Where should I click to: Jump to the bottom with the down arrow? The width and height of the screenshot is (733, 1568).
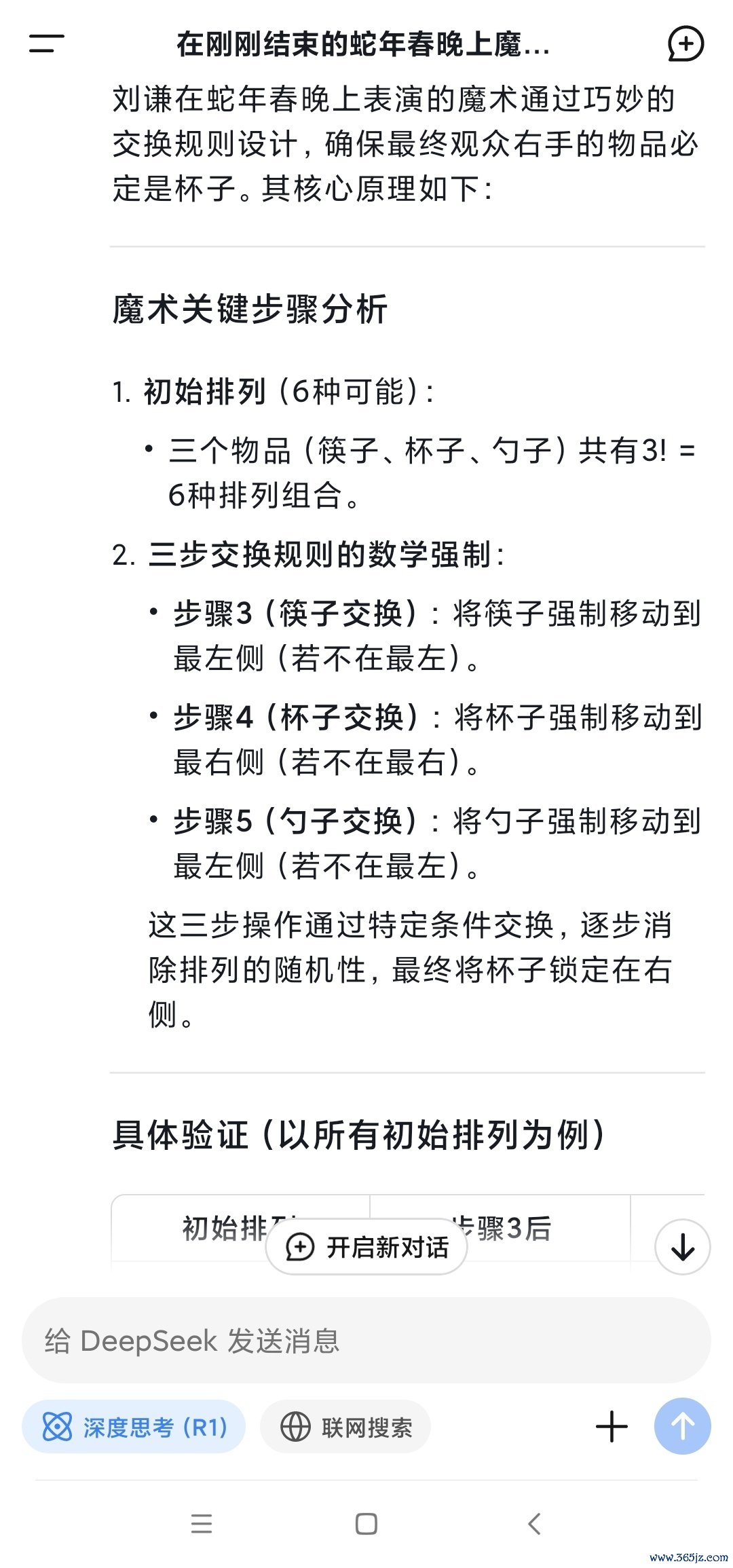pyautogui.click(x=682, y=1247)
